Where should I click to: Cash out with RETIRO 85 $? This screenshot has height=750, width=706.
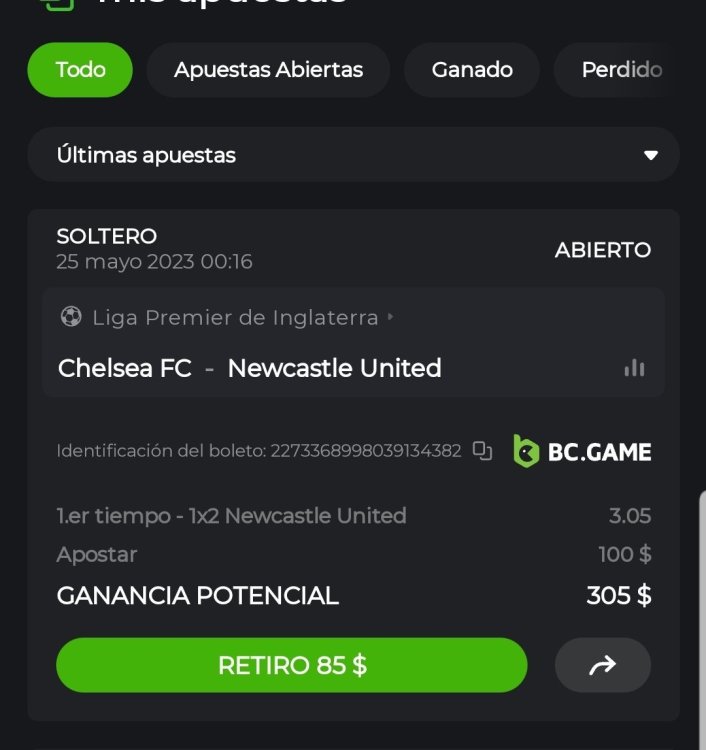291,665
